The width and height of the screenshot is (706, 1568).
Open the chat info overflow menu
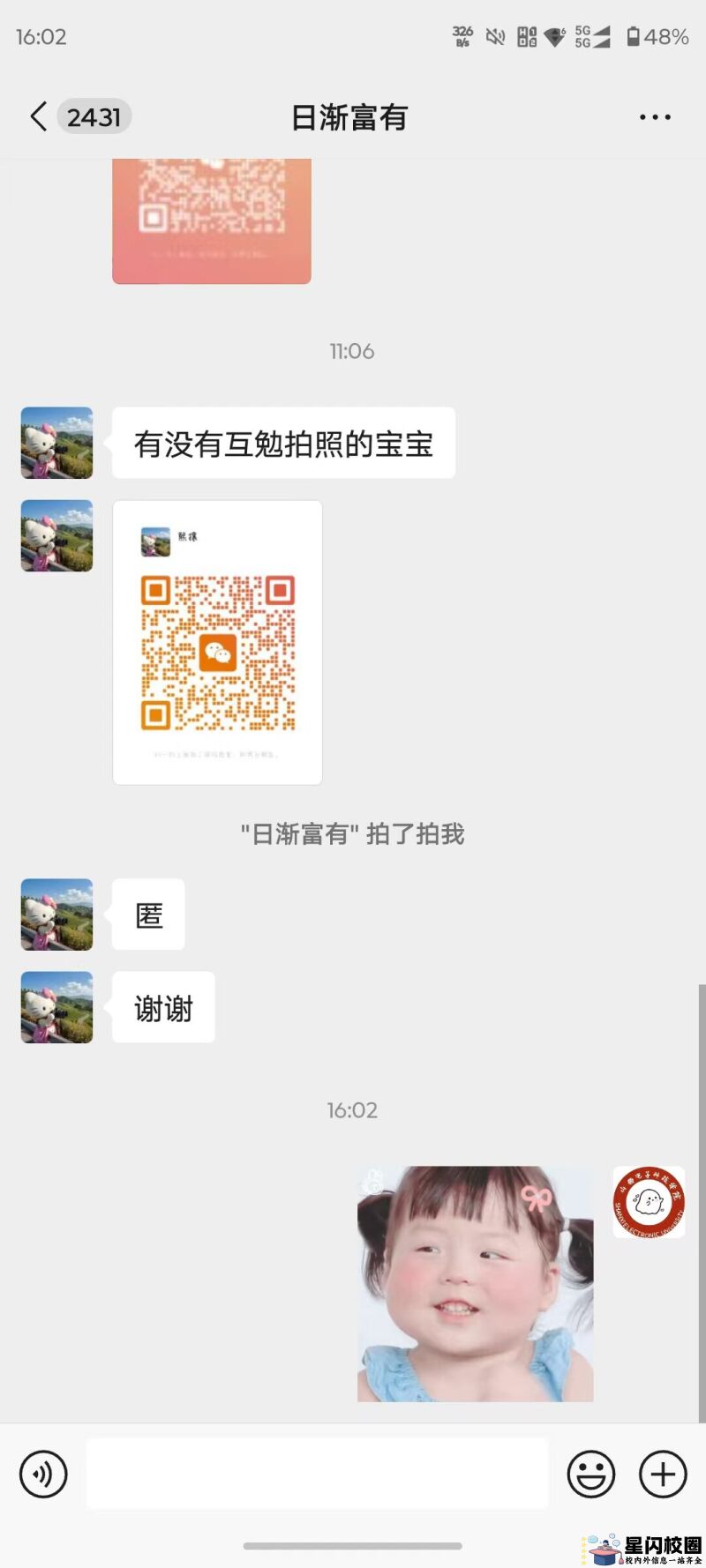tap(655, 116)
